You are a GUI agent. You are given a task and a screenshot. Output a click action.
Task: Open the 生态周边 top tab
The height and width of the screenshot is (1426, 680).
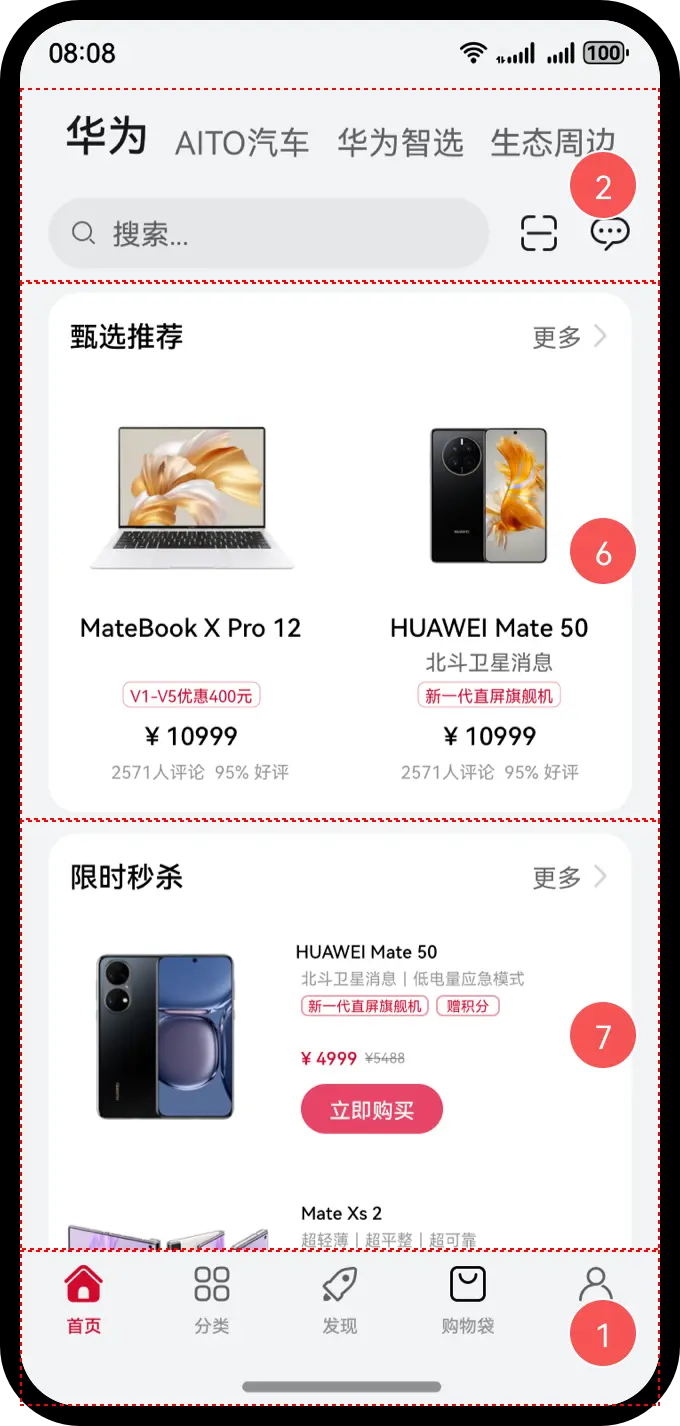[552, 143]
